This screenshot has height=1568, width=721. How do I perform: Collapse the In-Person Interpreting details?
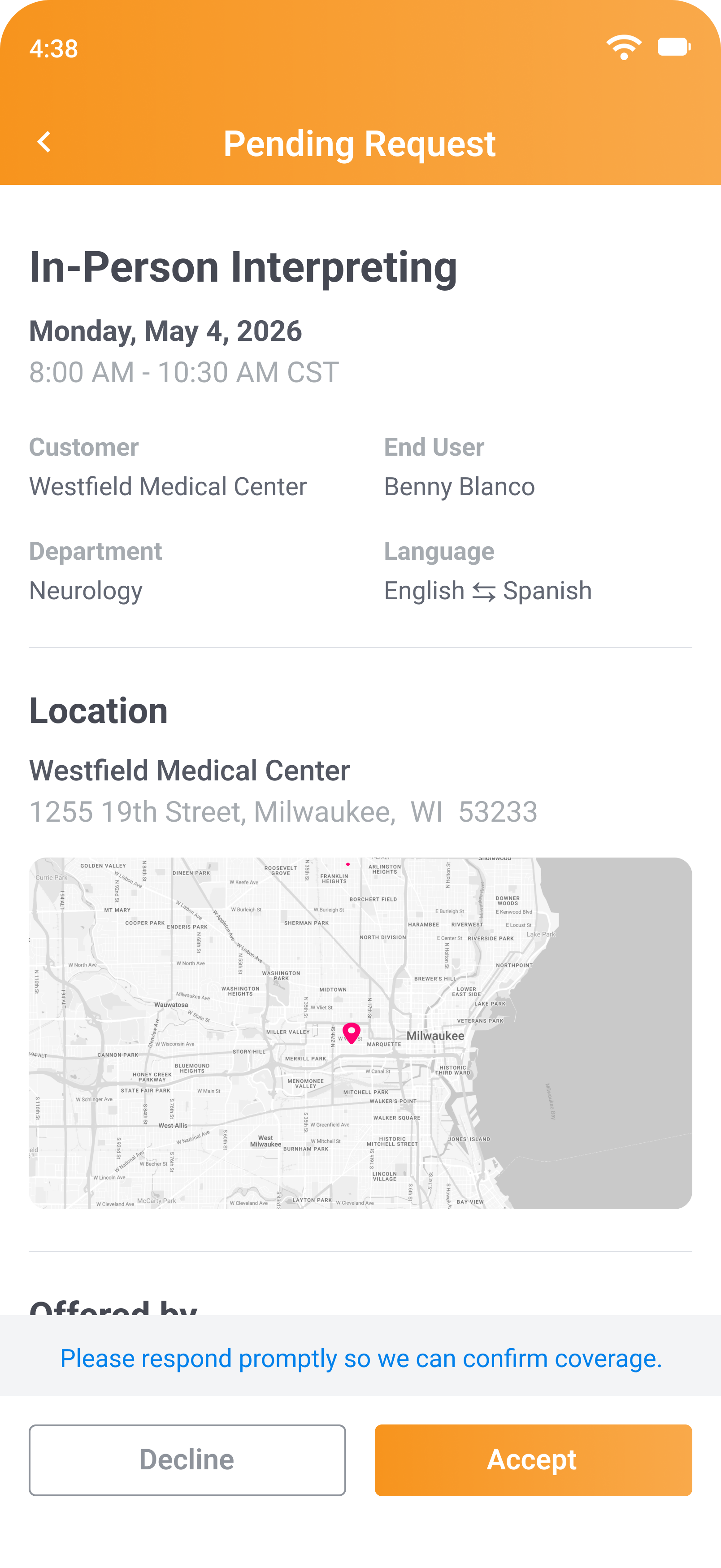coord(243,266)
